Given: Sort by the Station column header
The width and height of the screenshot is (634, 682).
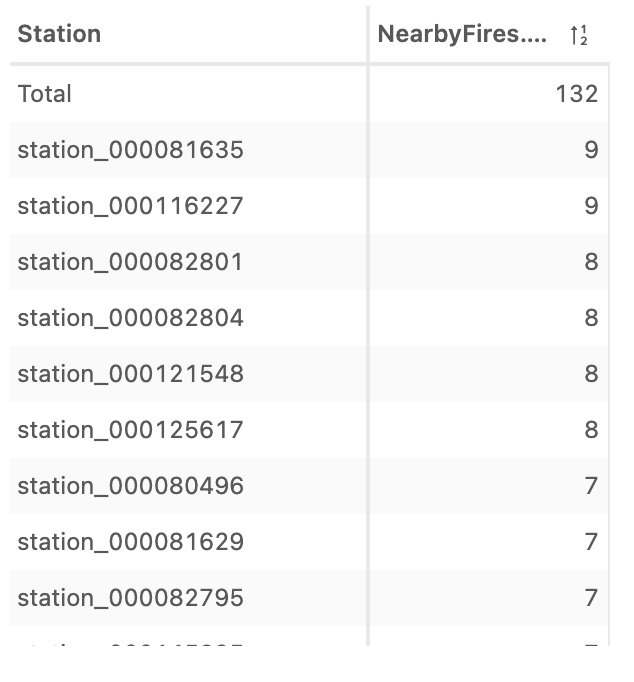Looking at the screenshot, I should (x=60, y=34).
